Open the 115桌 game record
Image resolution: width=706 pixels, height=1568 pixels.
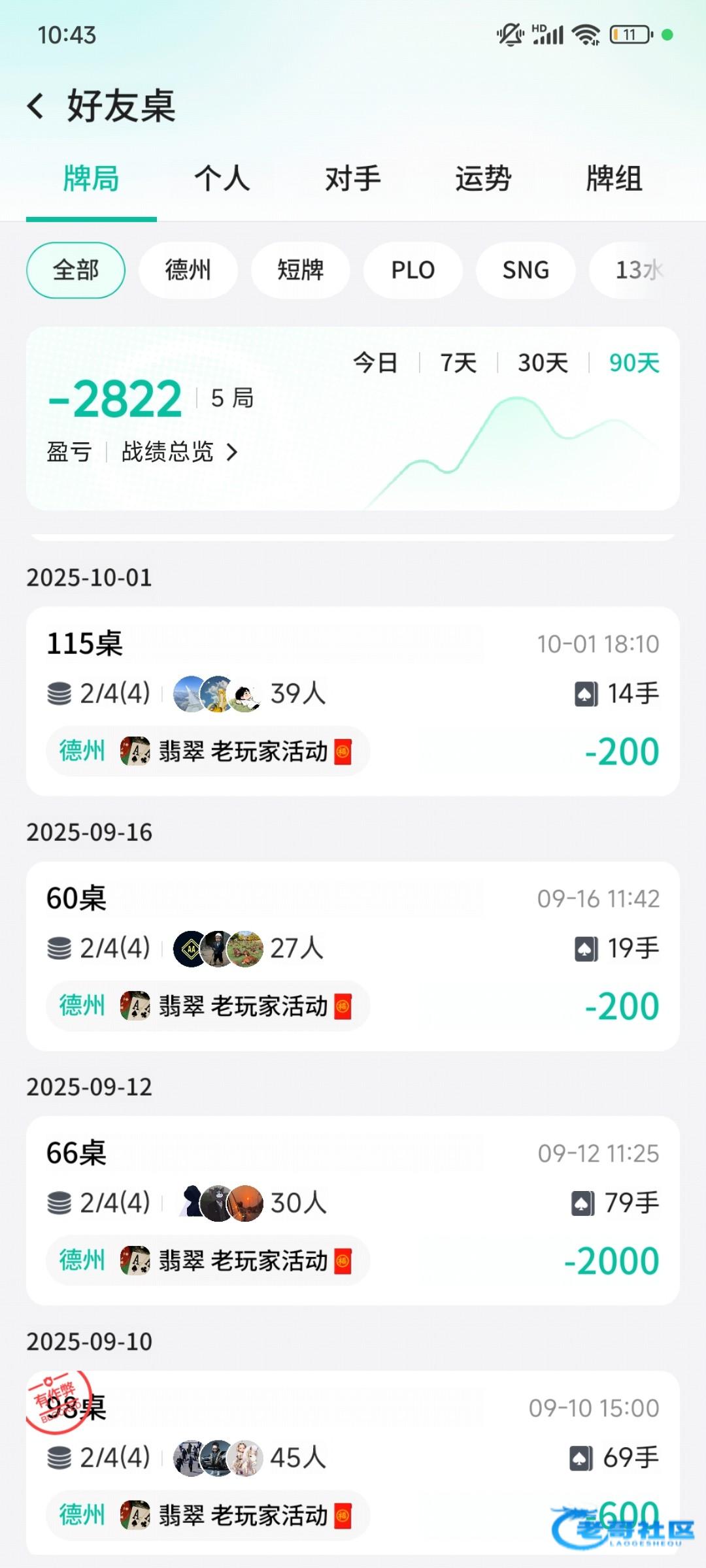tap(353, 700)
